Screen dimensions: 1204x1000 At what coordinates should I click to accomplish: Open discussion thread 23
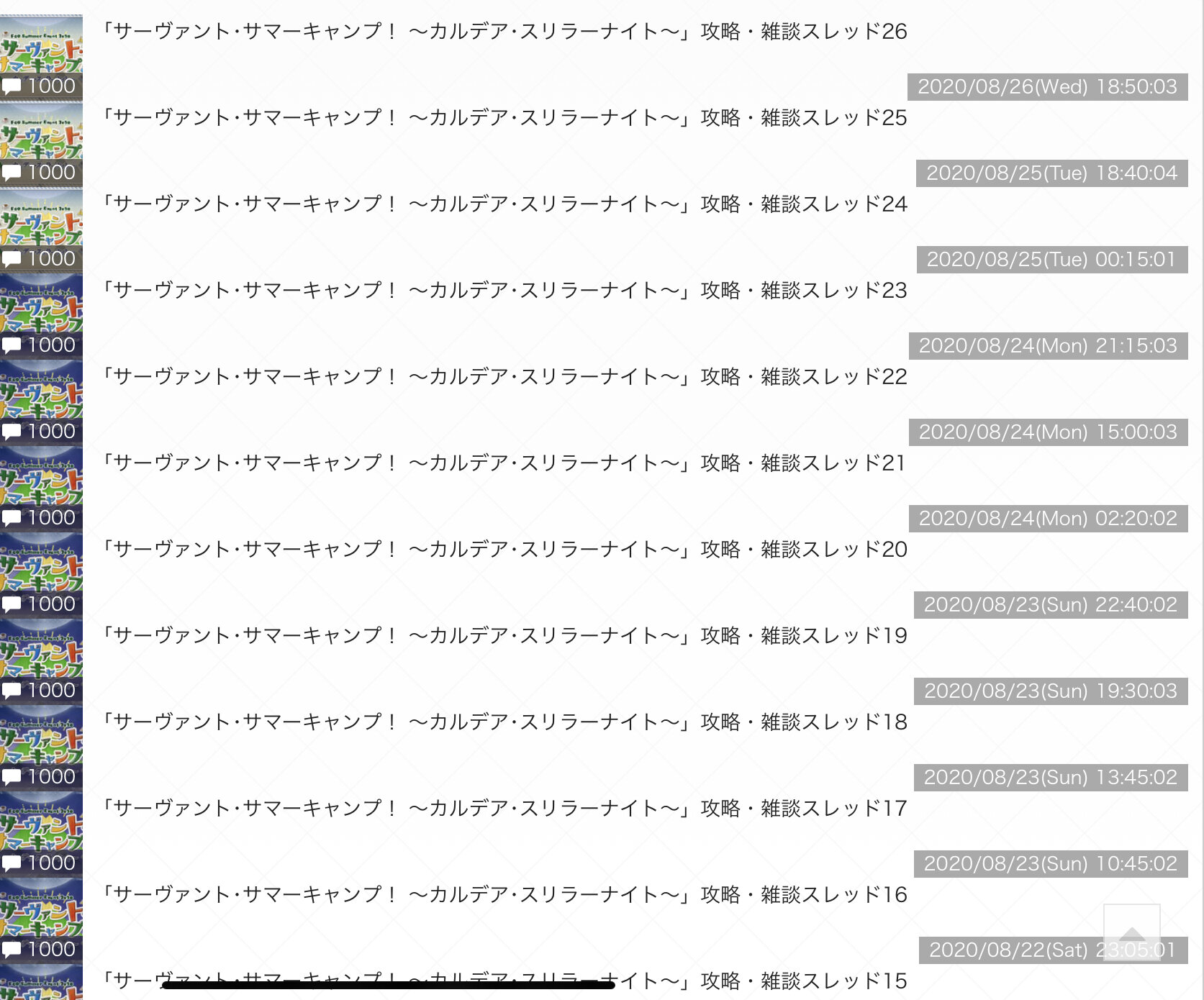pyautogui.click(x=504, y=291)
